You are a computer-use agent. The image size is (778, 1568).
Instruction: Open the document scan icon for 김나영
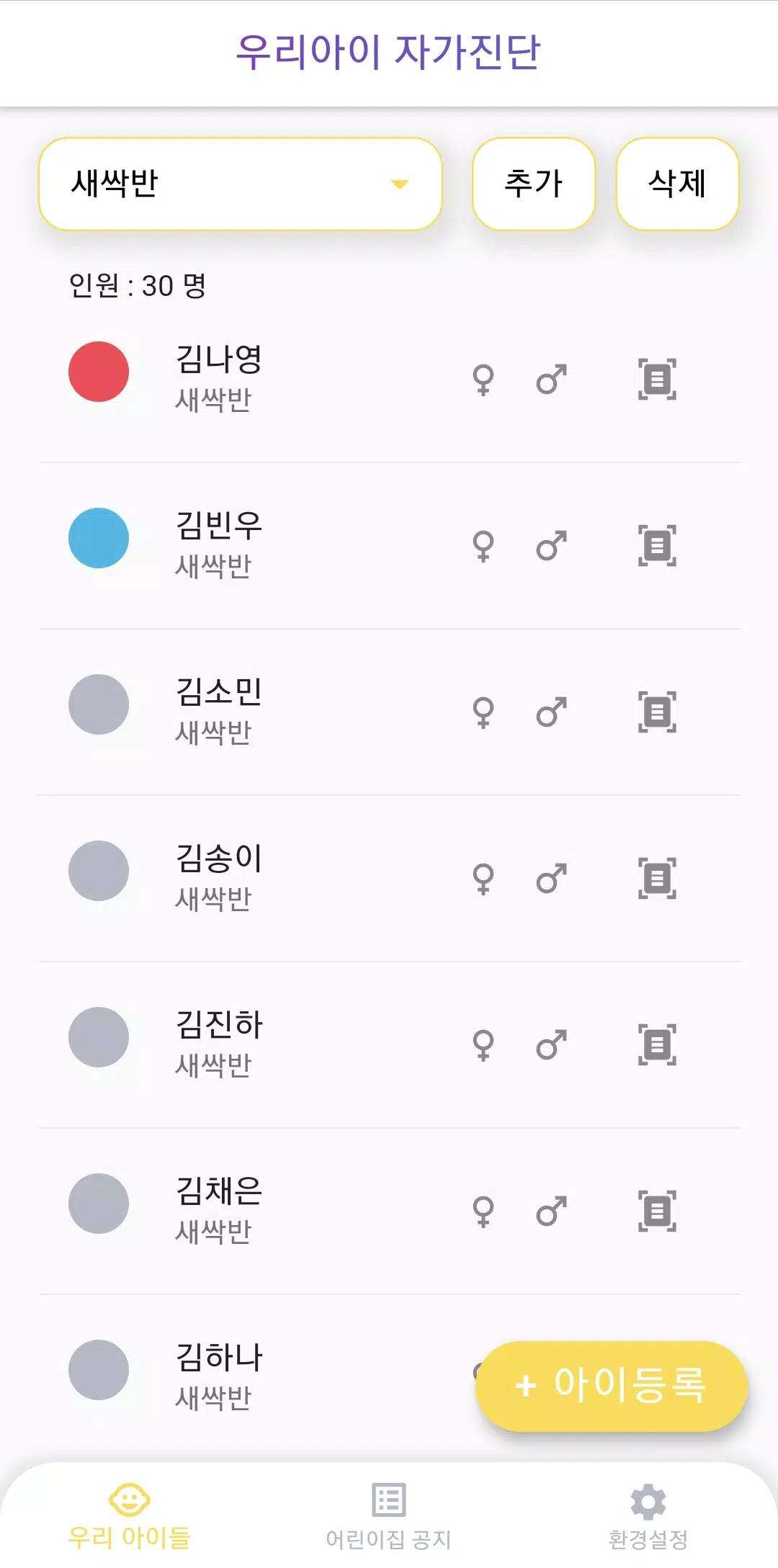pyautogui.click(x=657, y=380)
